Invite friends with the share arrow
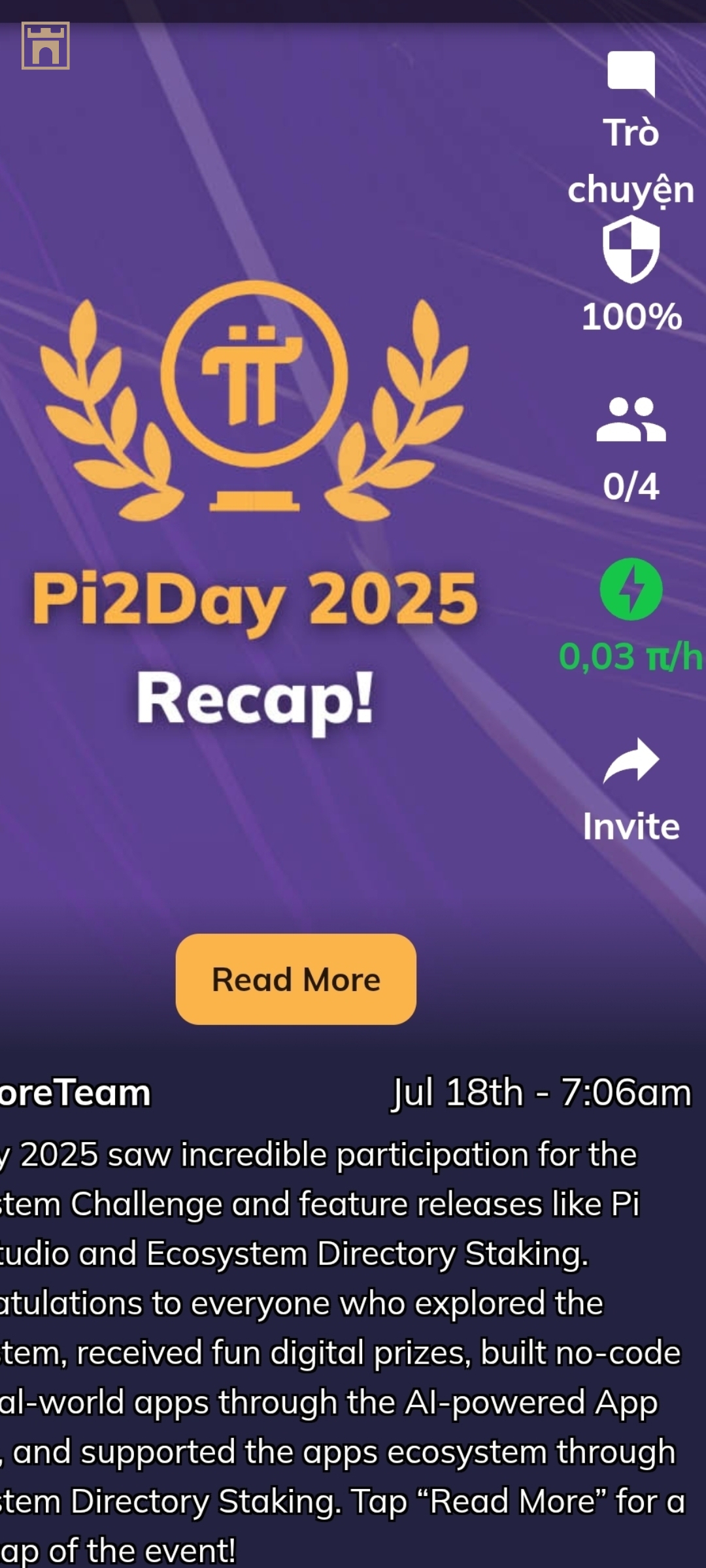Viewport: 706px width, 1568px height. (x=631, y=761)
